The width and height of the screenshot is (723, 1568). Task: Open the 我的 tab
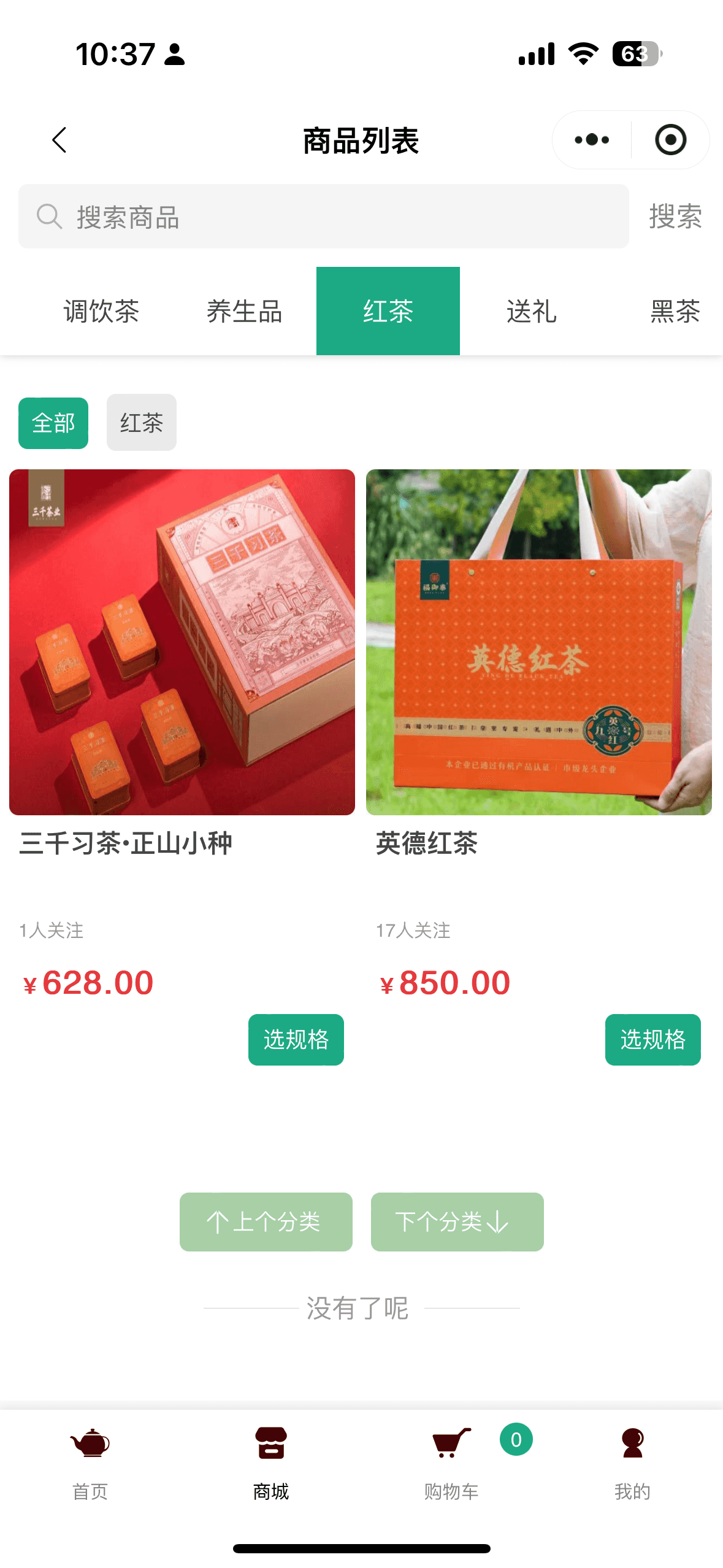(632, 1462)
